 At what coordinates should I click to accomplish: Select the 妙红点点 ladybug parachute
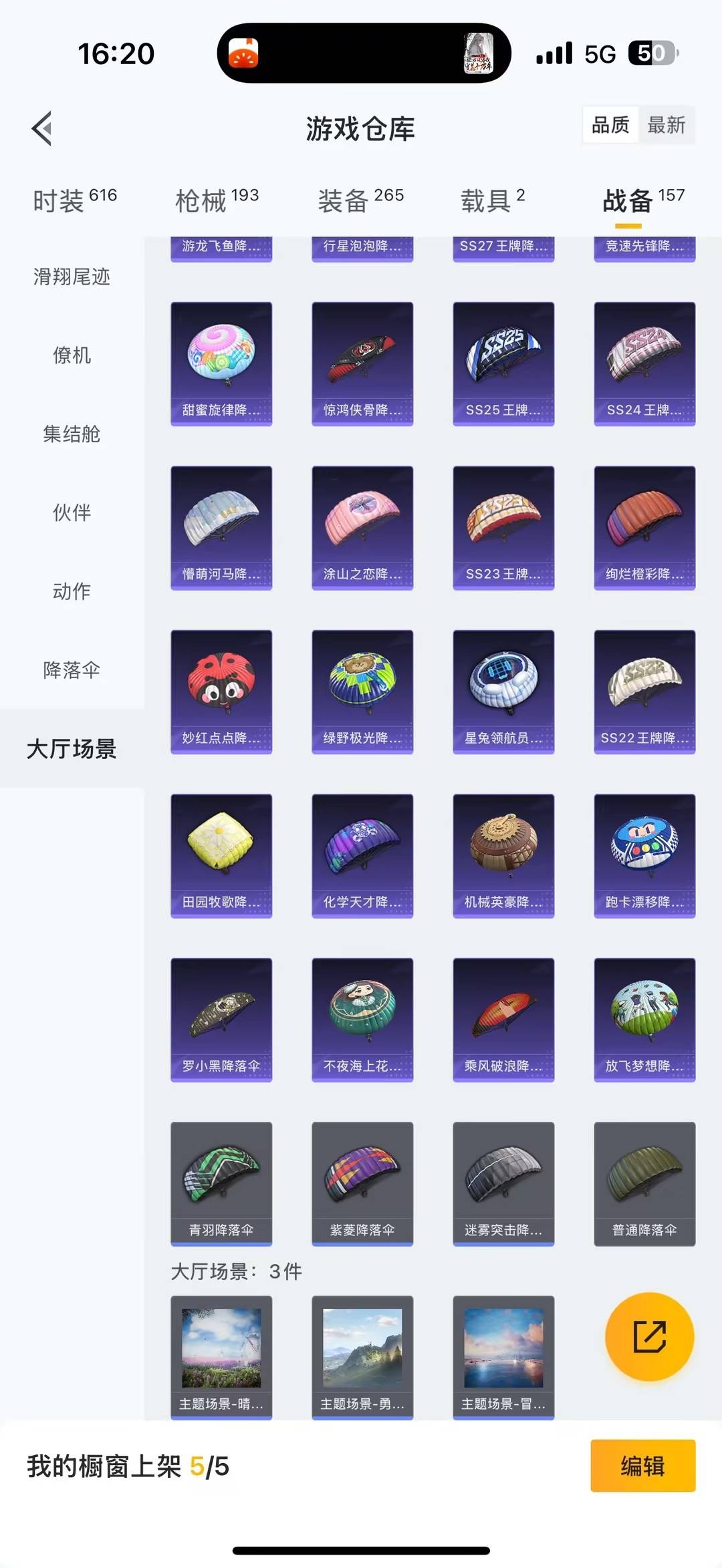(221, 691)
